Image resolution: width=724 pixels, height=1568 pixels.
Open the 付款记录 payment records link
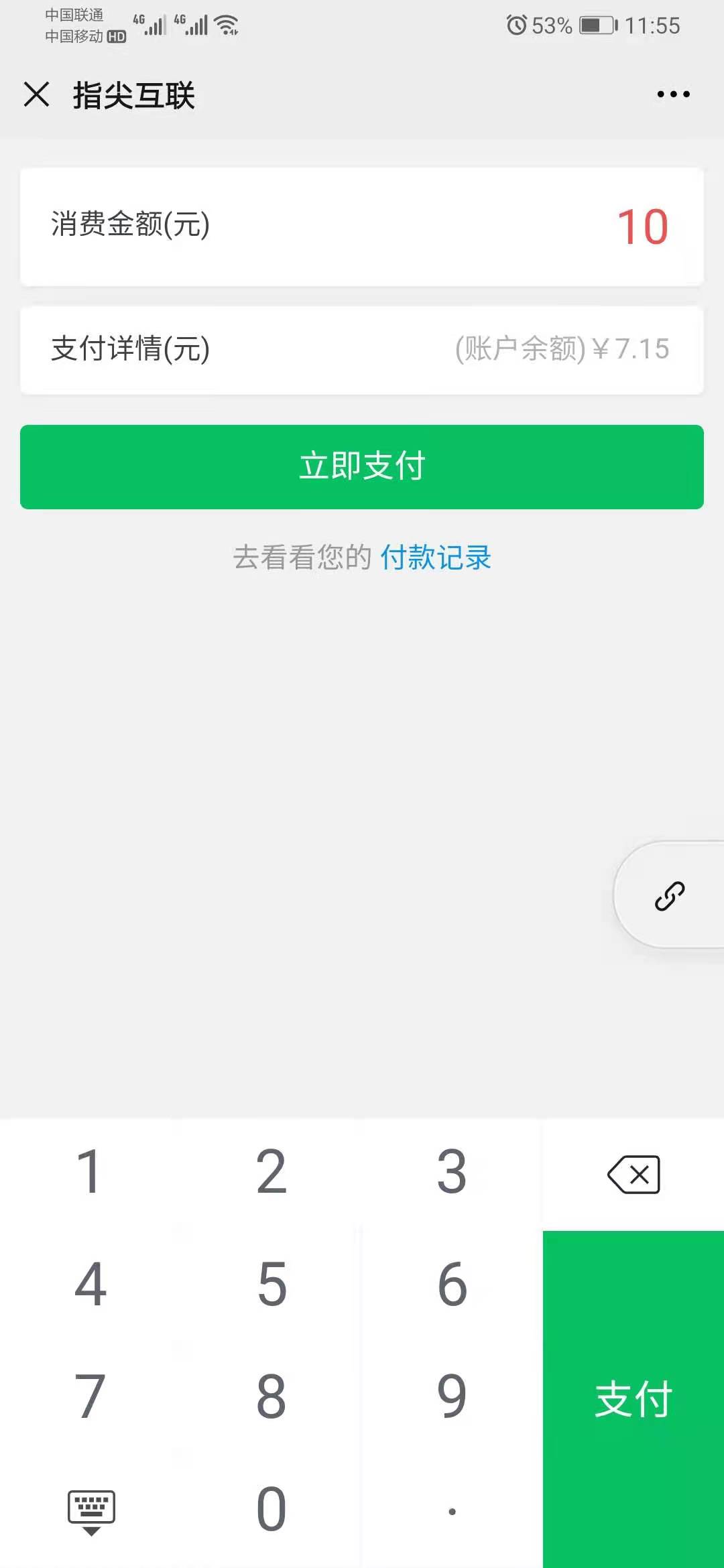point(436,558)
